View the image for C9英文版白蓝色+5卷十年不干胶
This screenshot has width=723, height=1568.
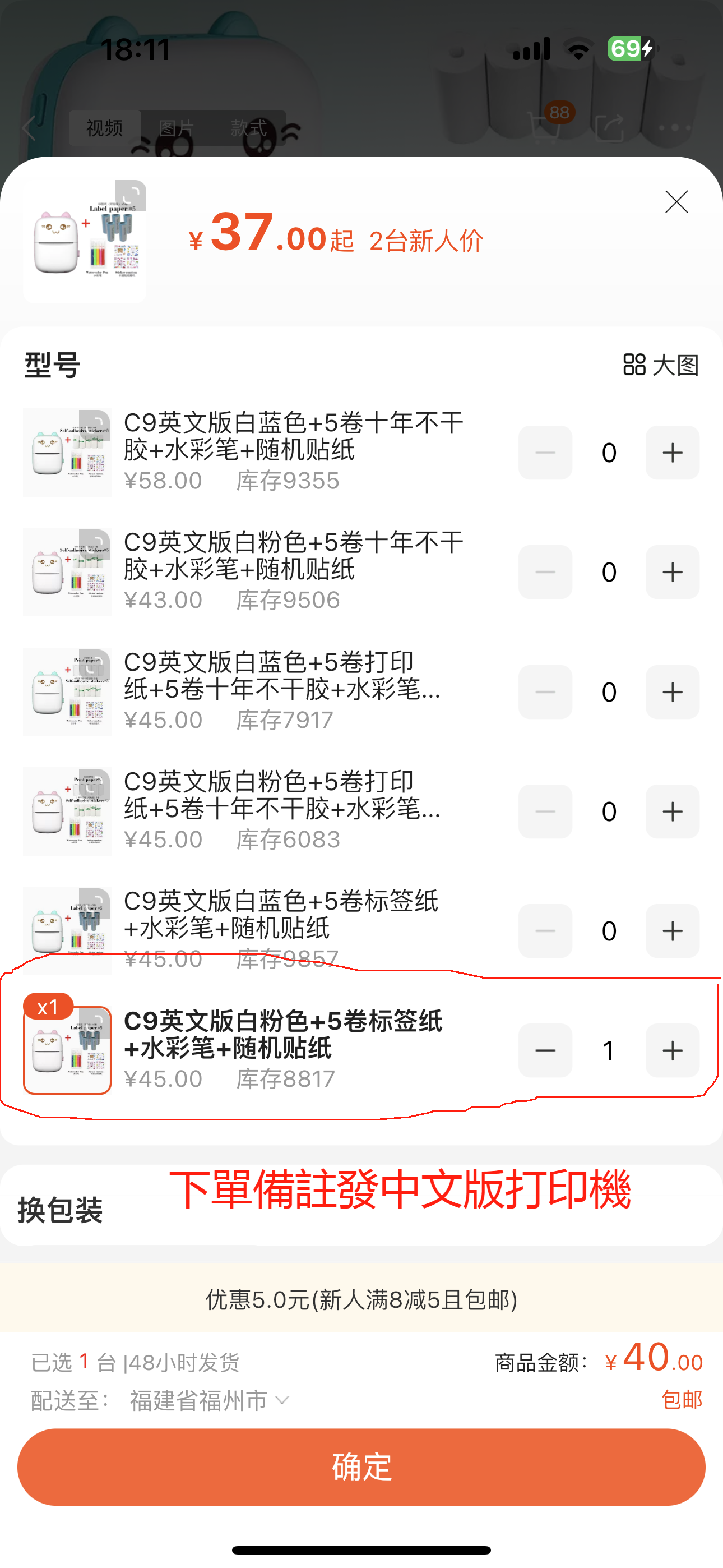(x=67, y=453)
